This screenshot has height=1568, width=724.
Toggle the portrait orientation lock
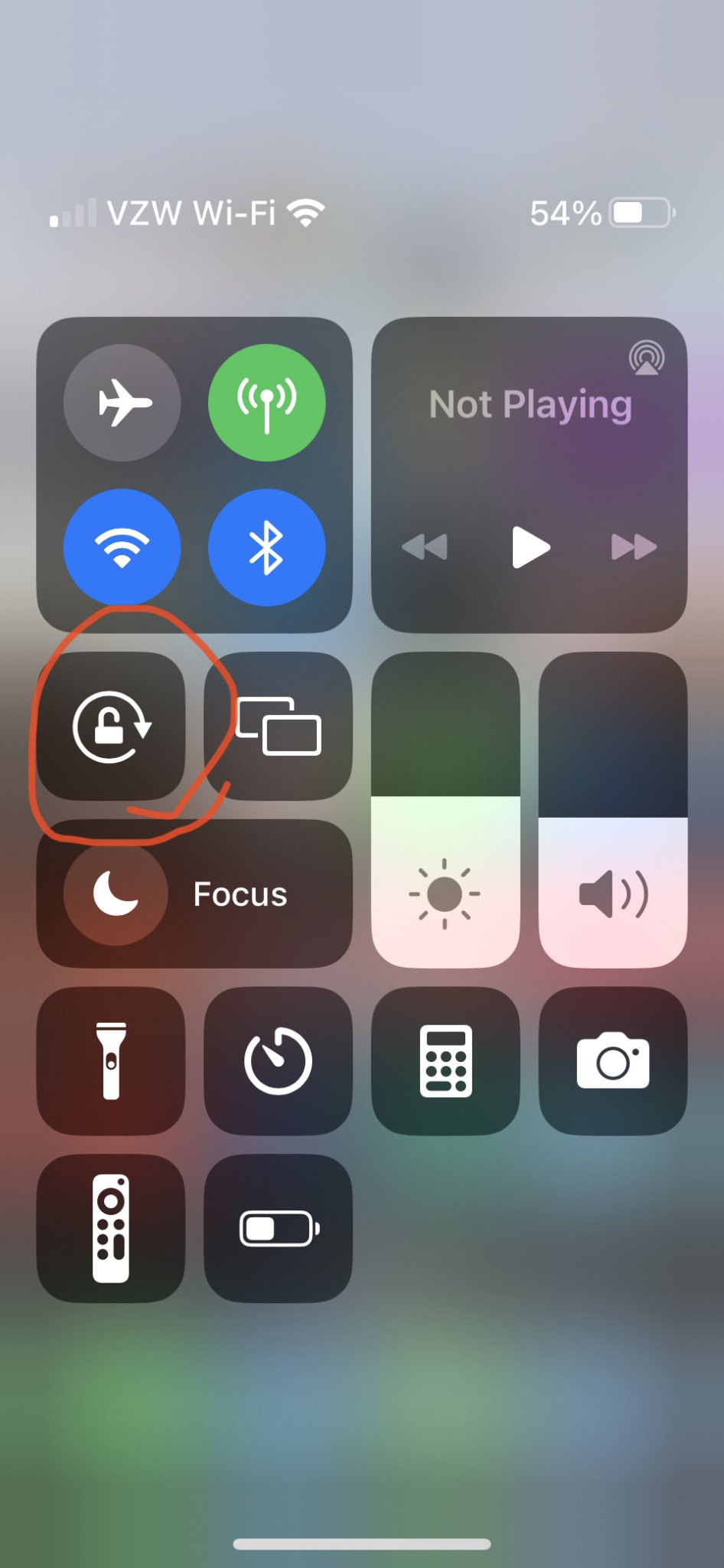click(112, 727)
